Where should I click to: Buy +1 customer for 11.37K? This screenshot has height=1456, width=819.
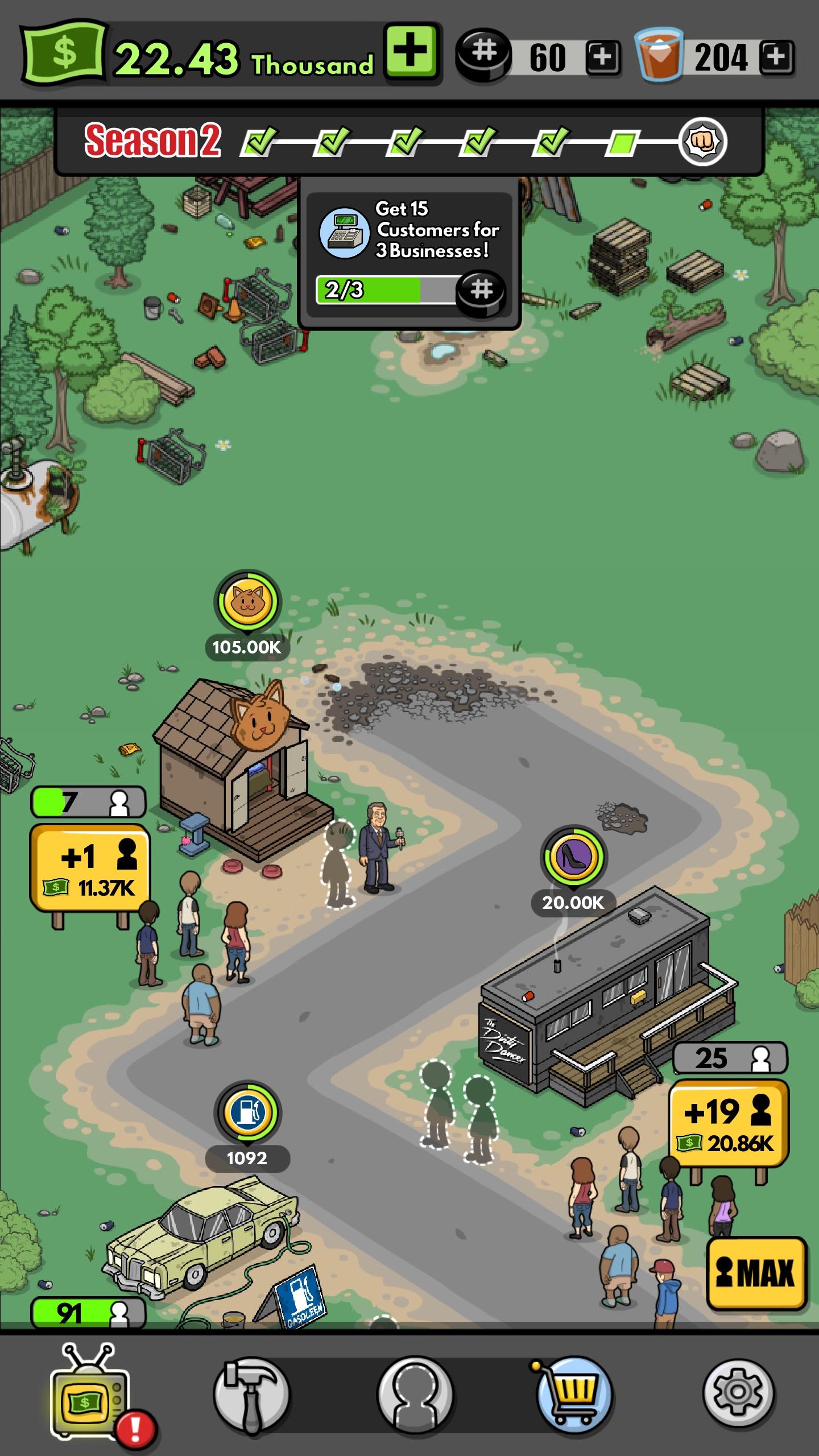90,868
